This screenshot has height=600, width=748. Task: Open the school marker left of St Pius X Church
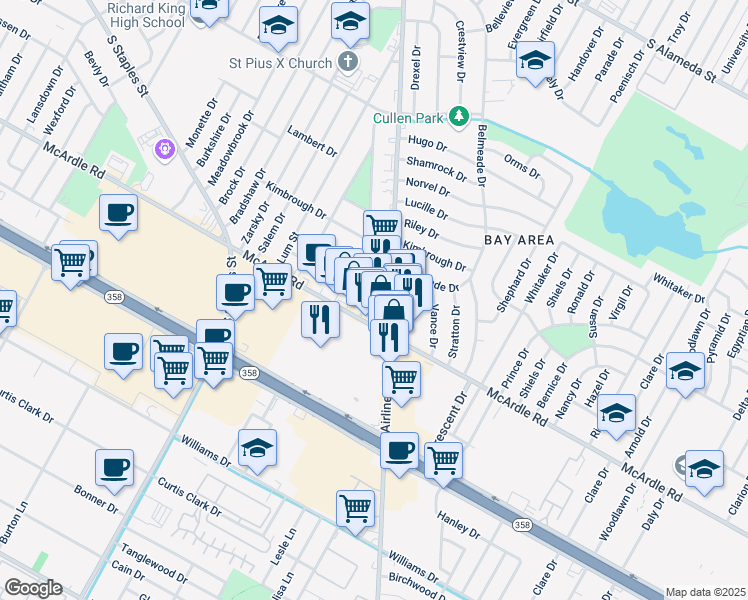tap(278, 25)
